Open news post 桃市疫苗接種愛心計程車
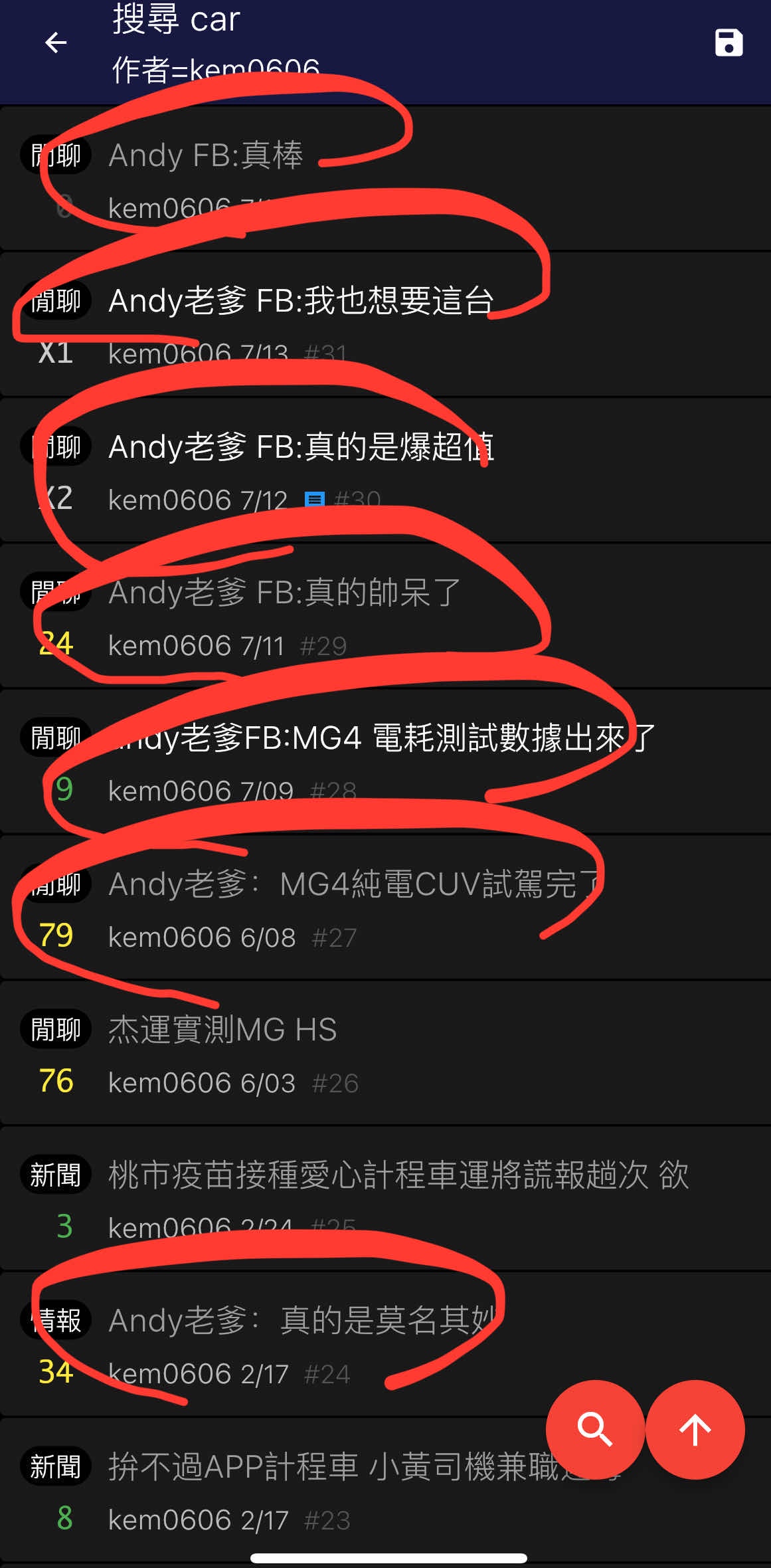This screenshot has width=771, height=1568. click(385, 1199)
